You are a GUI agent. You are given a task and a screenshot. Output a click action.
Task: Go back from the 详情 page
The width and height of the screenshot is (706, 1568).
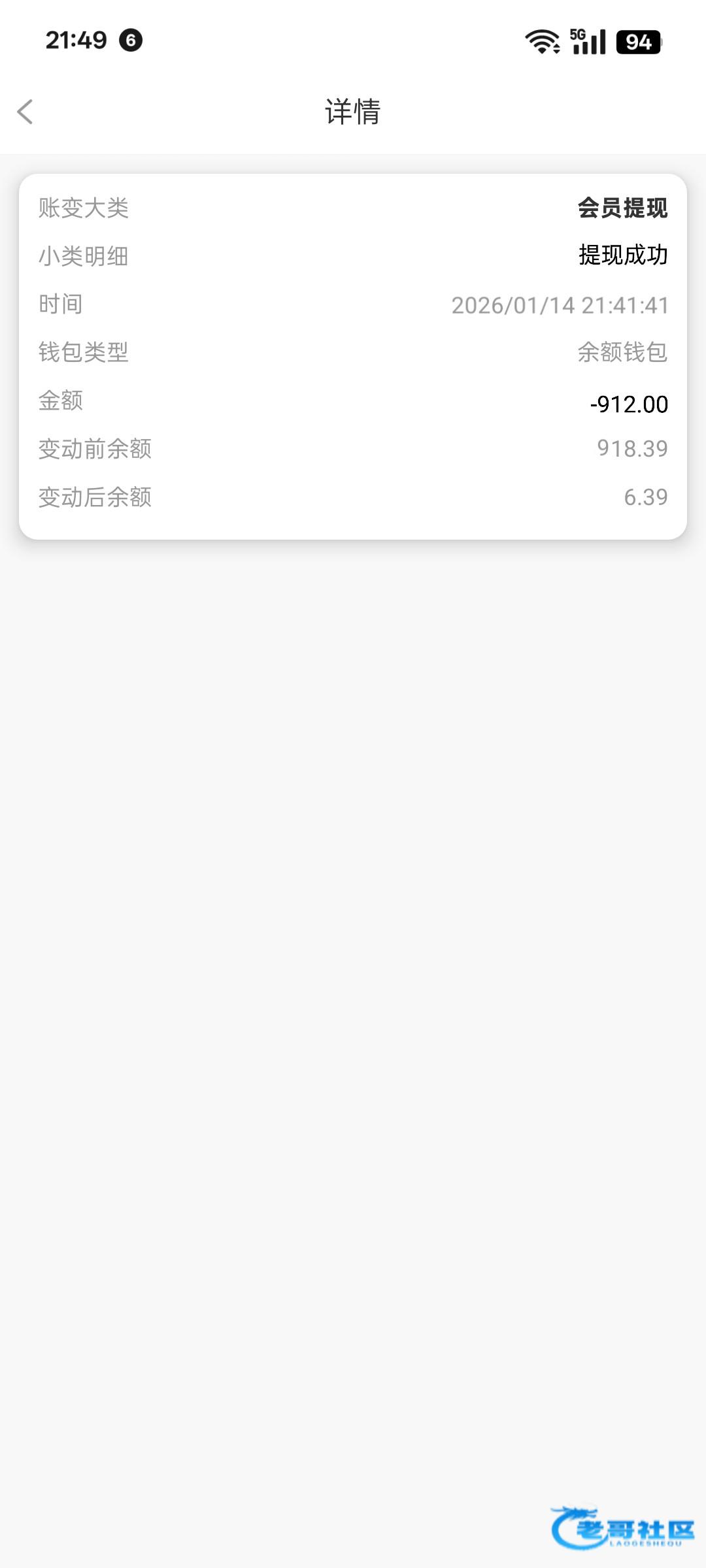point(25,112)
